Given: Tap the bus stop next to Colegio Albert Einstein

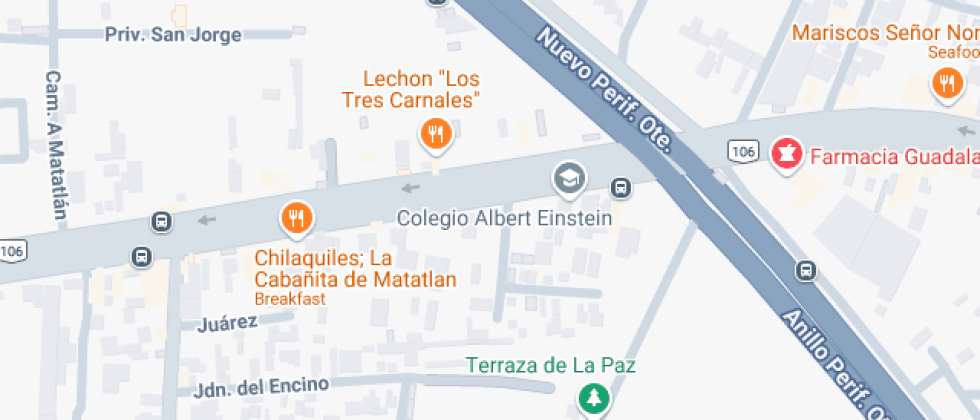Looking at the screenshot, I should click(x=621, y=187).
